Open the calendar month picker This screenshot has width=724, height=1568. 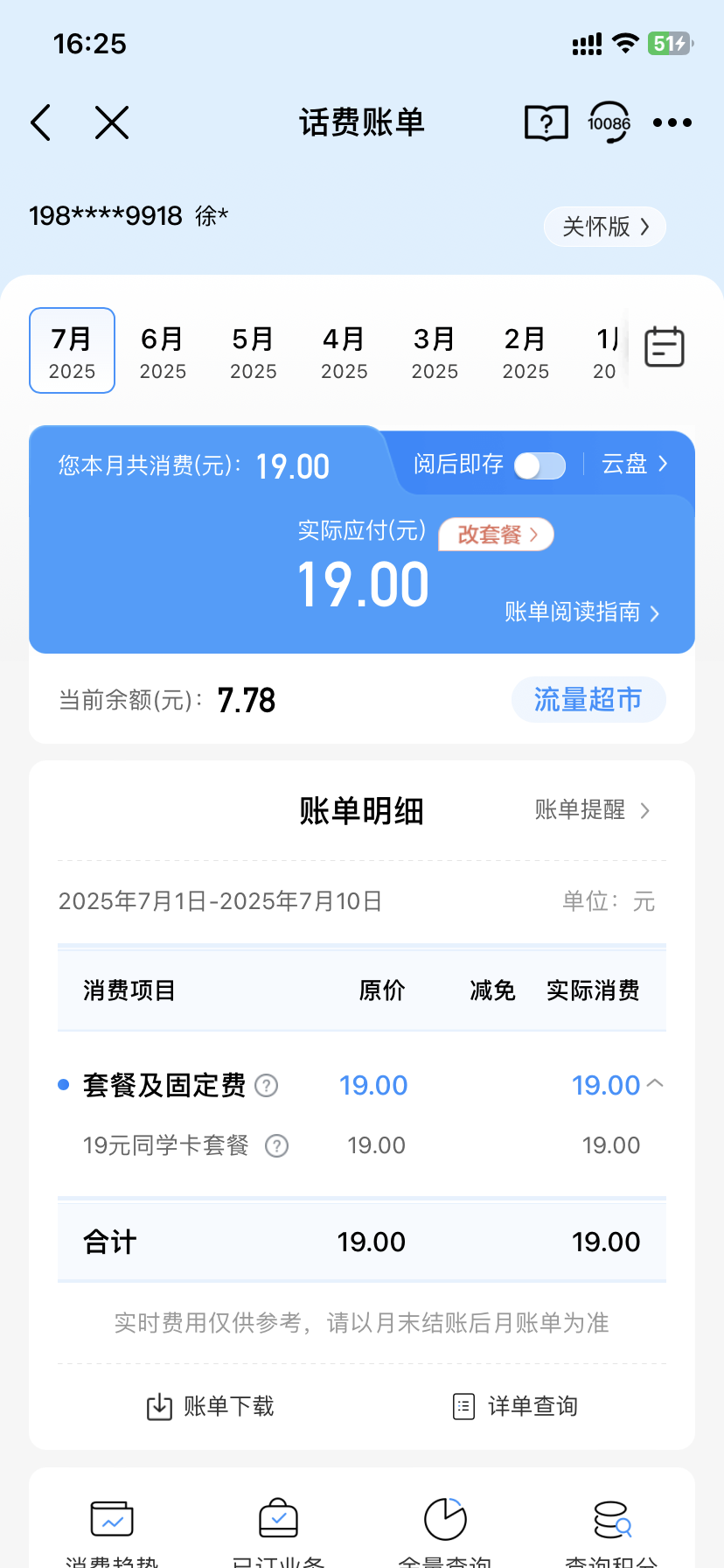pyautogui.click(x=665, y=347)
